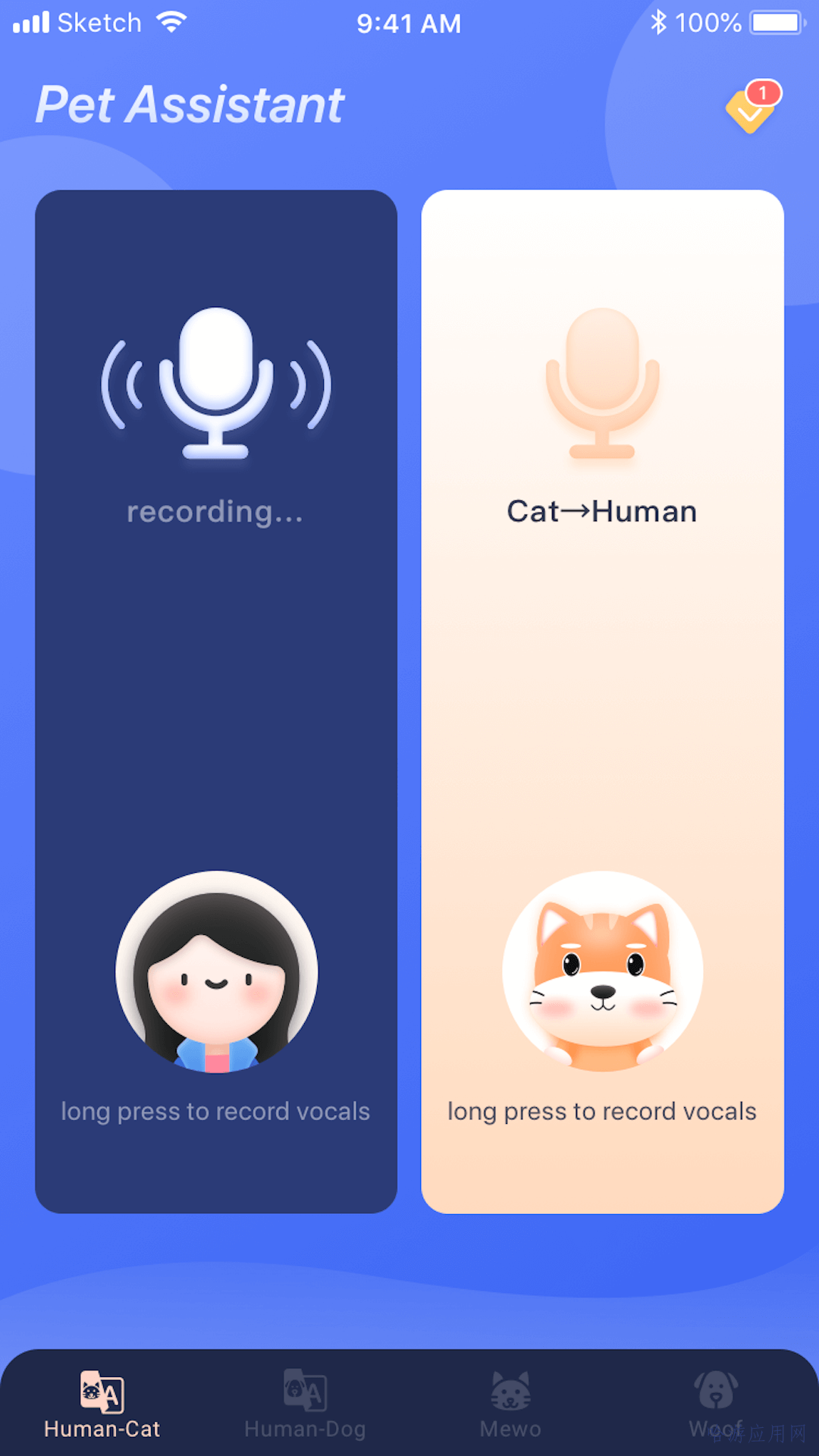Switch to the Human-Cat tab
Screen dimensions: 819x1456
point(102,1405)
